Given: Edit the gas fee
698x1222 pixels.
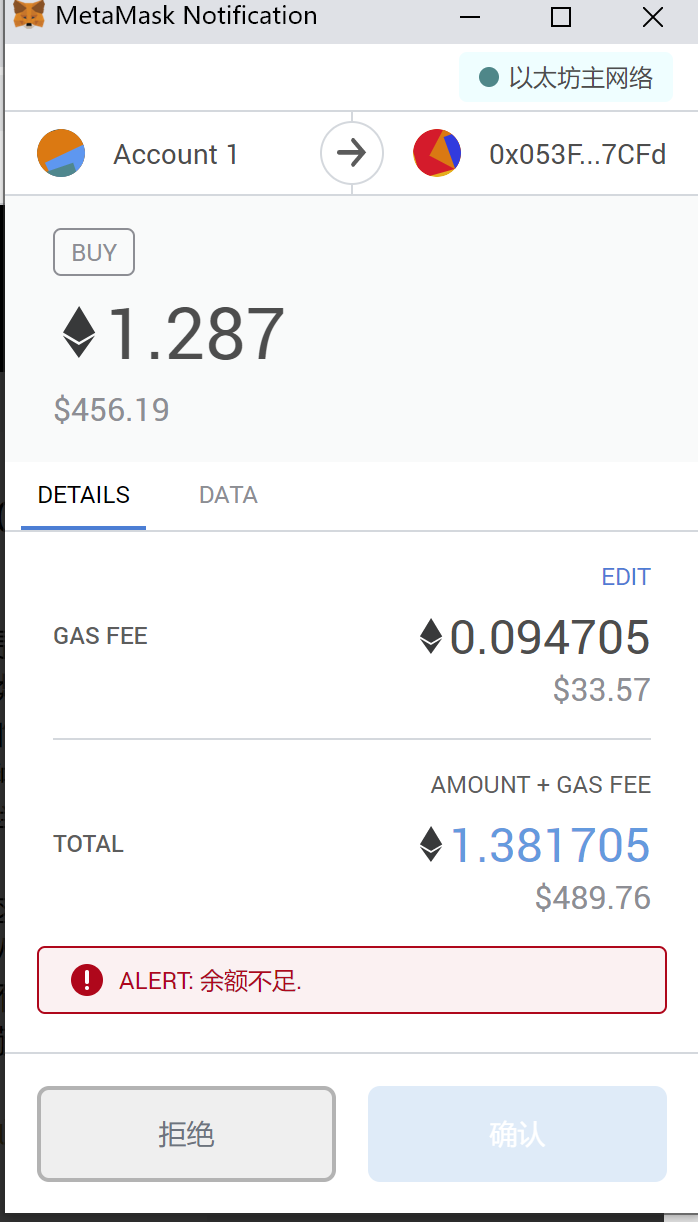Looking at the screenshot, I should pyautogui.click(x=626, y=577).
